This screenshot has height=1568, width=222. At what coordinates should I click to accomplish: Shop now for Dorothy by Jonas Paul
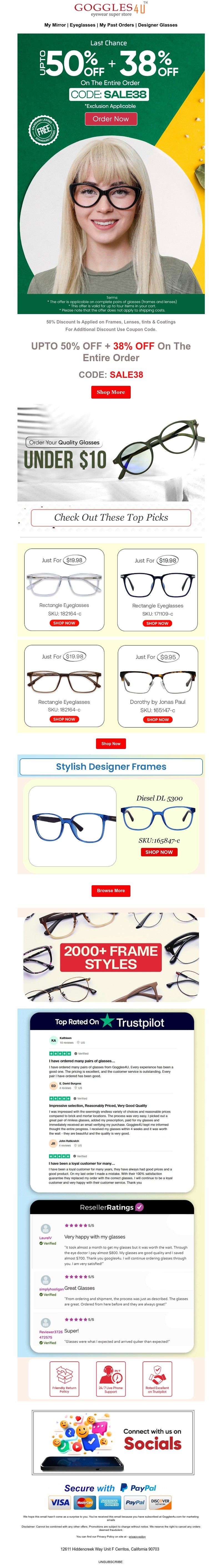[157, 720]
